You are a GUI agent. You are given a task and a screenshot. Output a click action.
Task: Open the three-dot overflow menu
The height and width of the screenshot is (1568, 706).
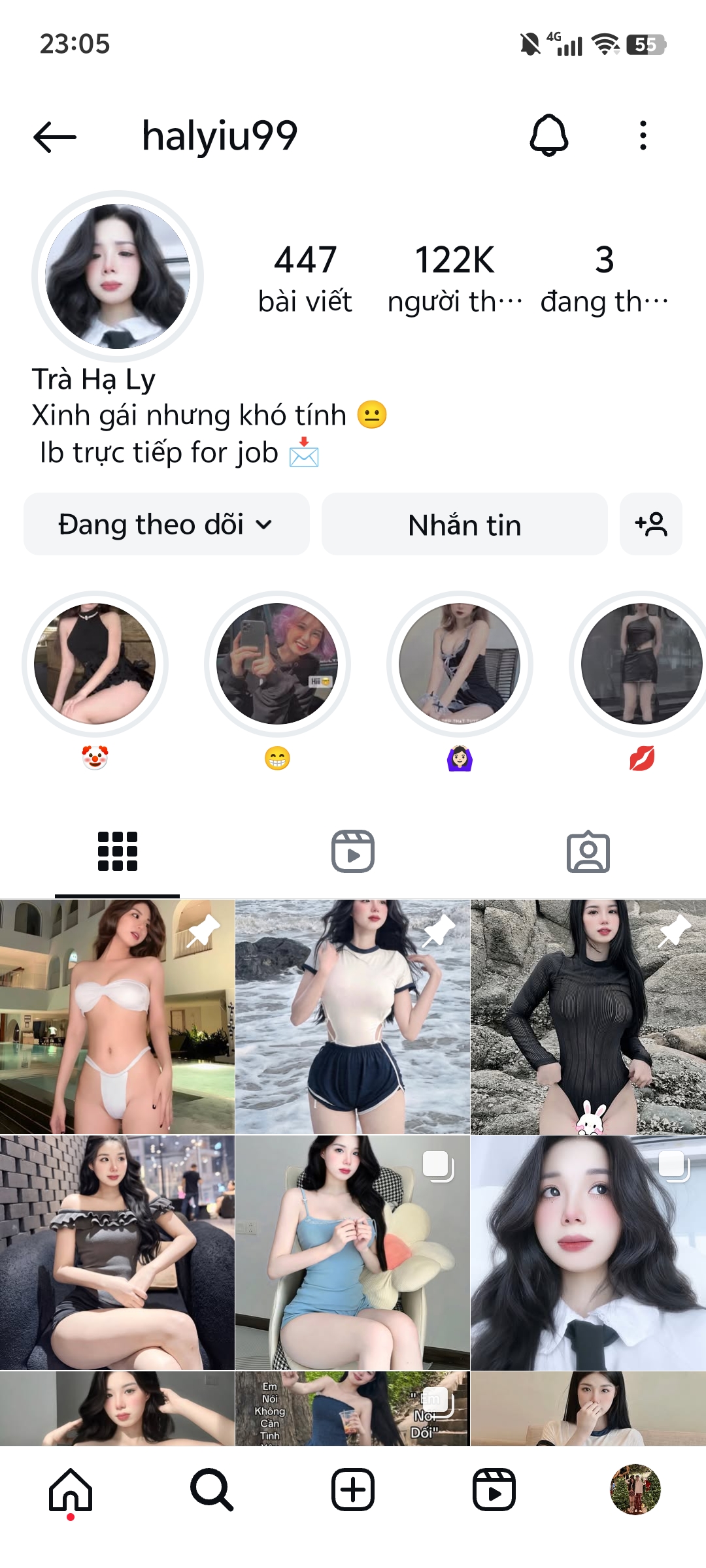pyautogui.click(x=643, y=135)
